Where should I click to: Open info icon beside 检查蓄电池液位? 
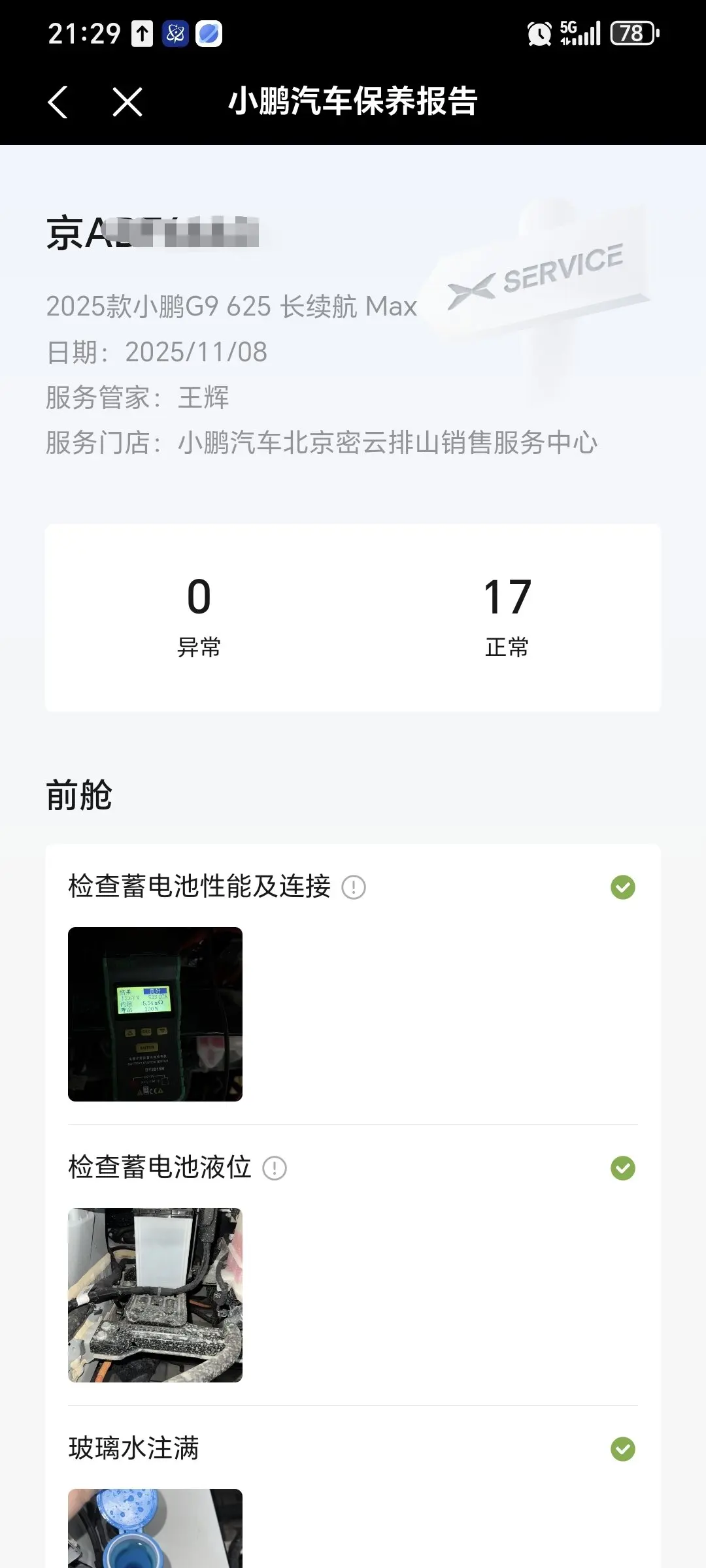(x=275, y=1168)
